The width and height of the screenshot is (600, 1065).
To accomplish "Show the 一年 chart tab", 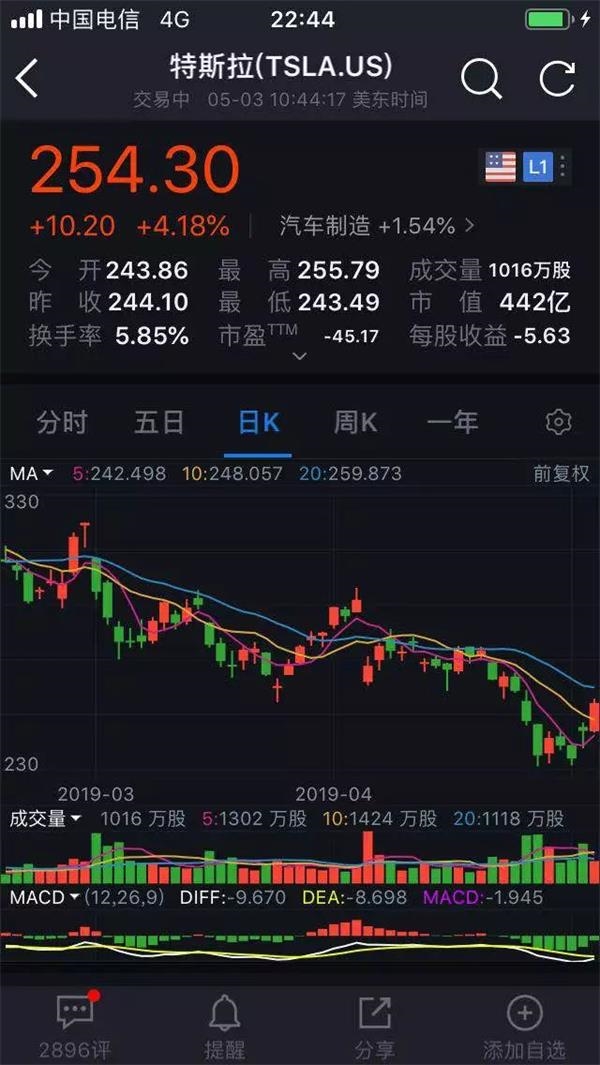I will click(452, 422).
